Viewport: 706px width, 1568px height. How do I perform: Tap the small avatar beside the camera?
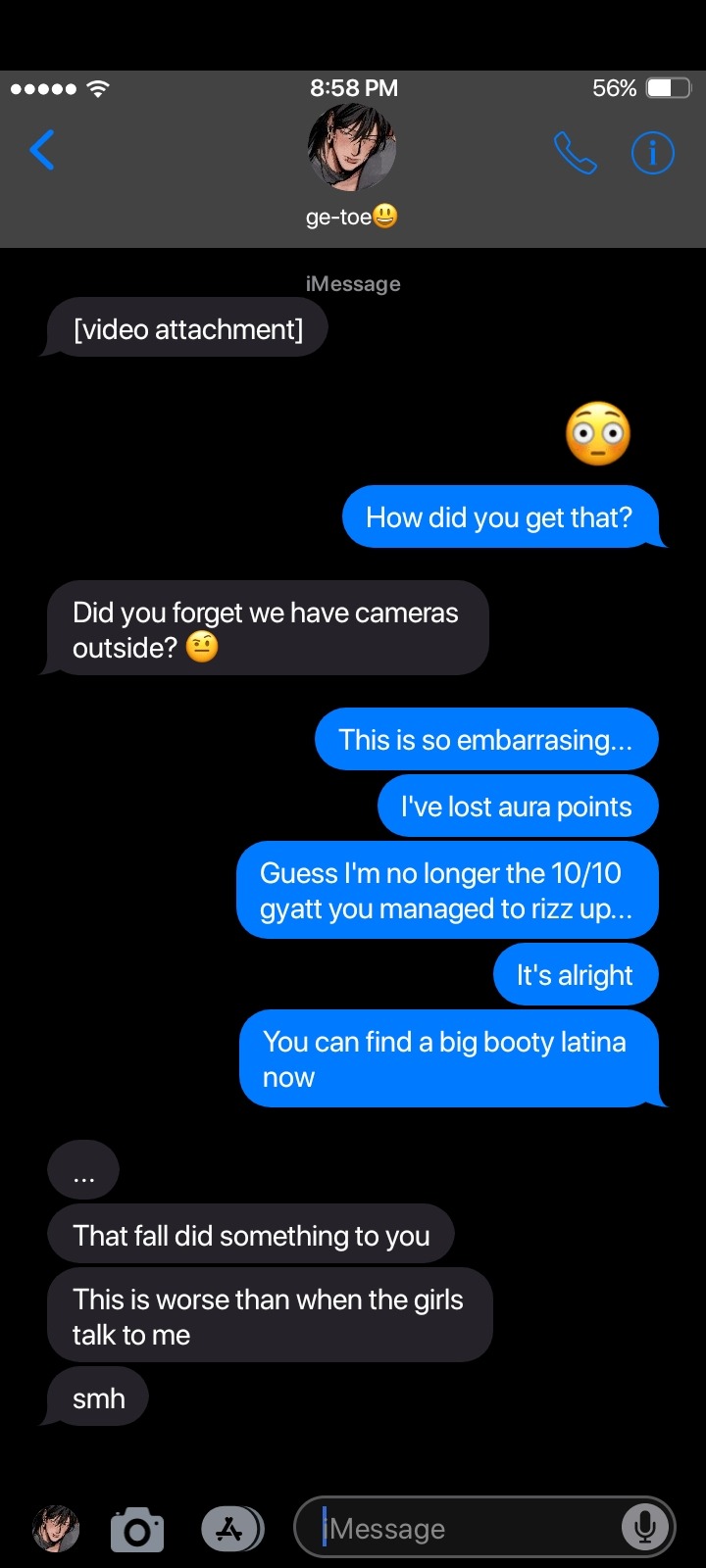[x=56, y=1529]
